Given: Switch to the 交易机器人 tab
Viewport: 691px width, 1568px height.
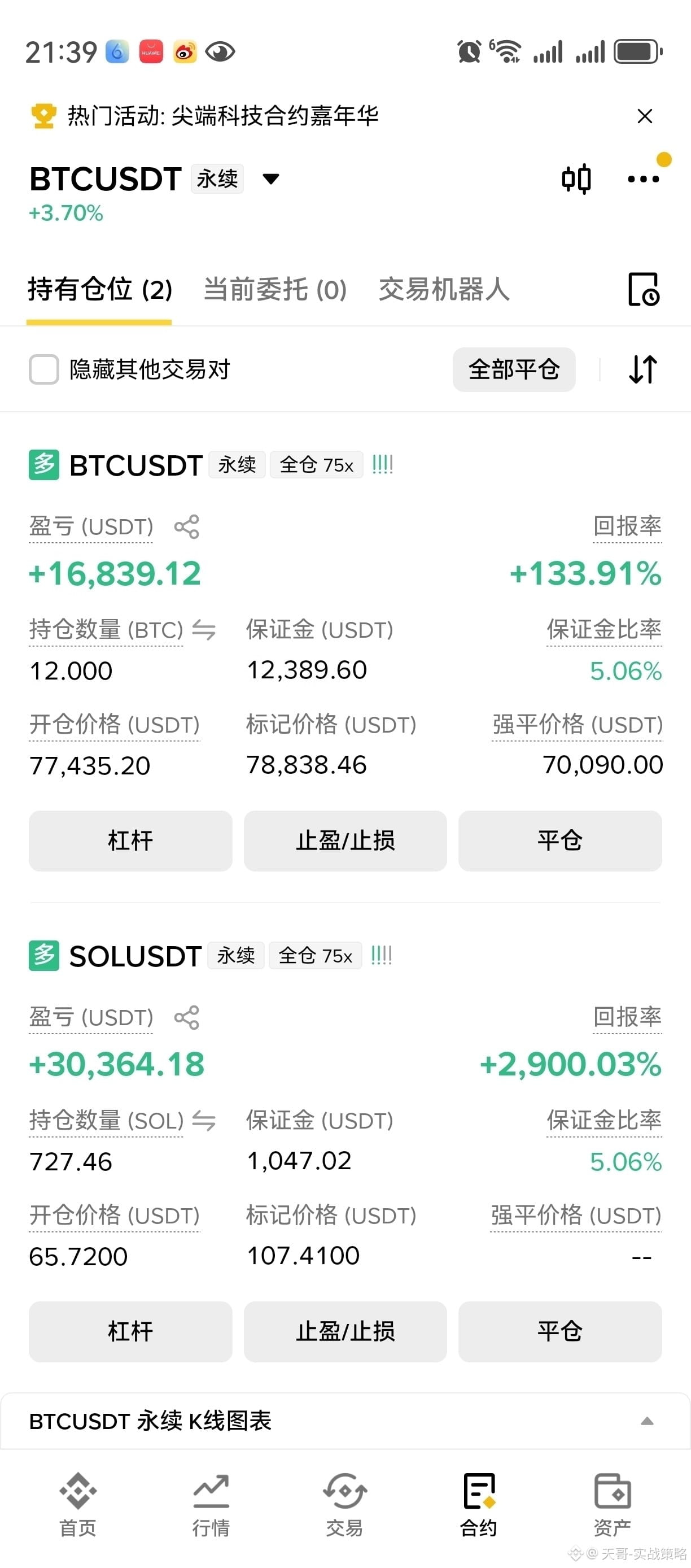Looking at the screenshot, I should [x=444, y=289].
